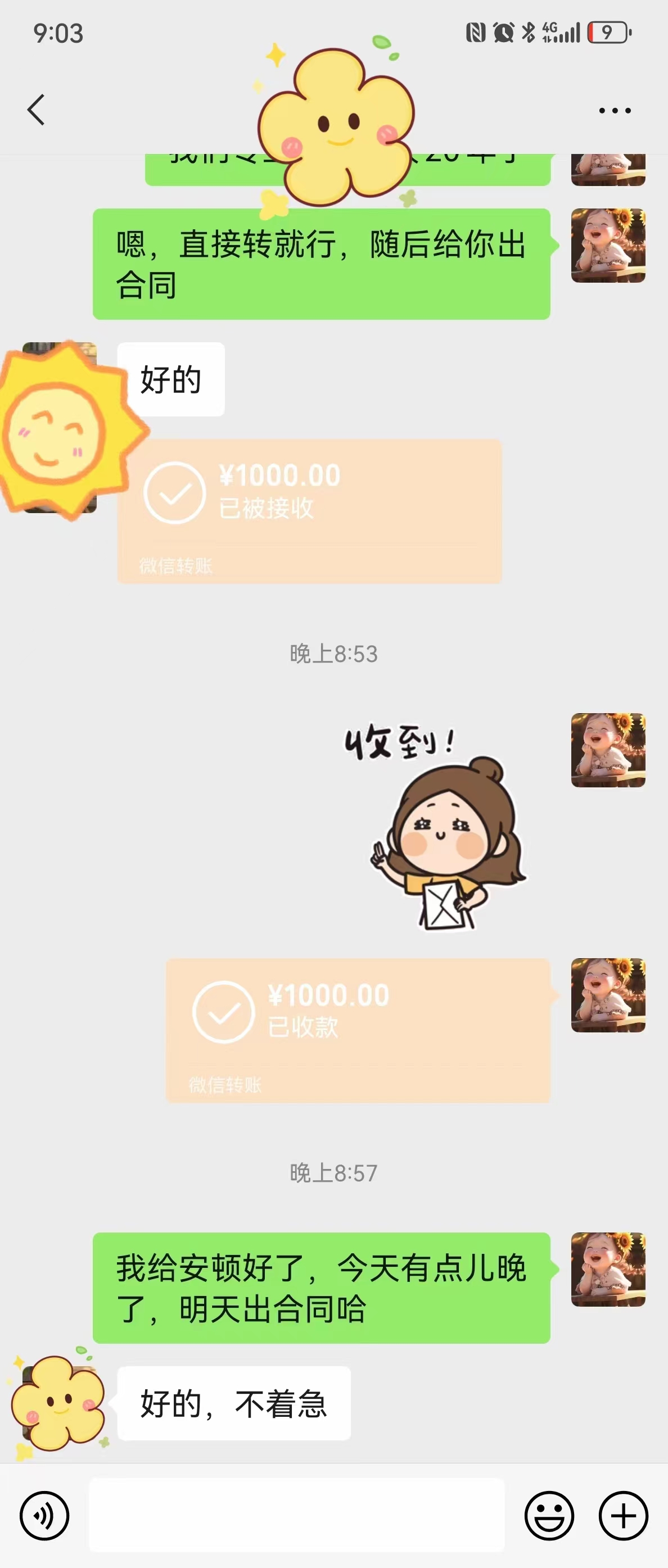
Task: Go back to the chat list
Action: click(x=37, y=110)
